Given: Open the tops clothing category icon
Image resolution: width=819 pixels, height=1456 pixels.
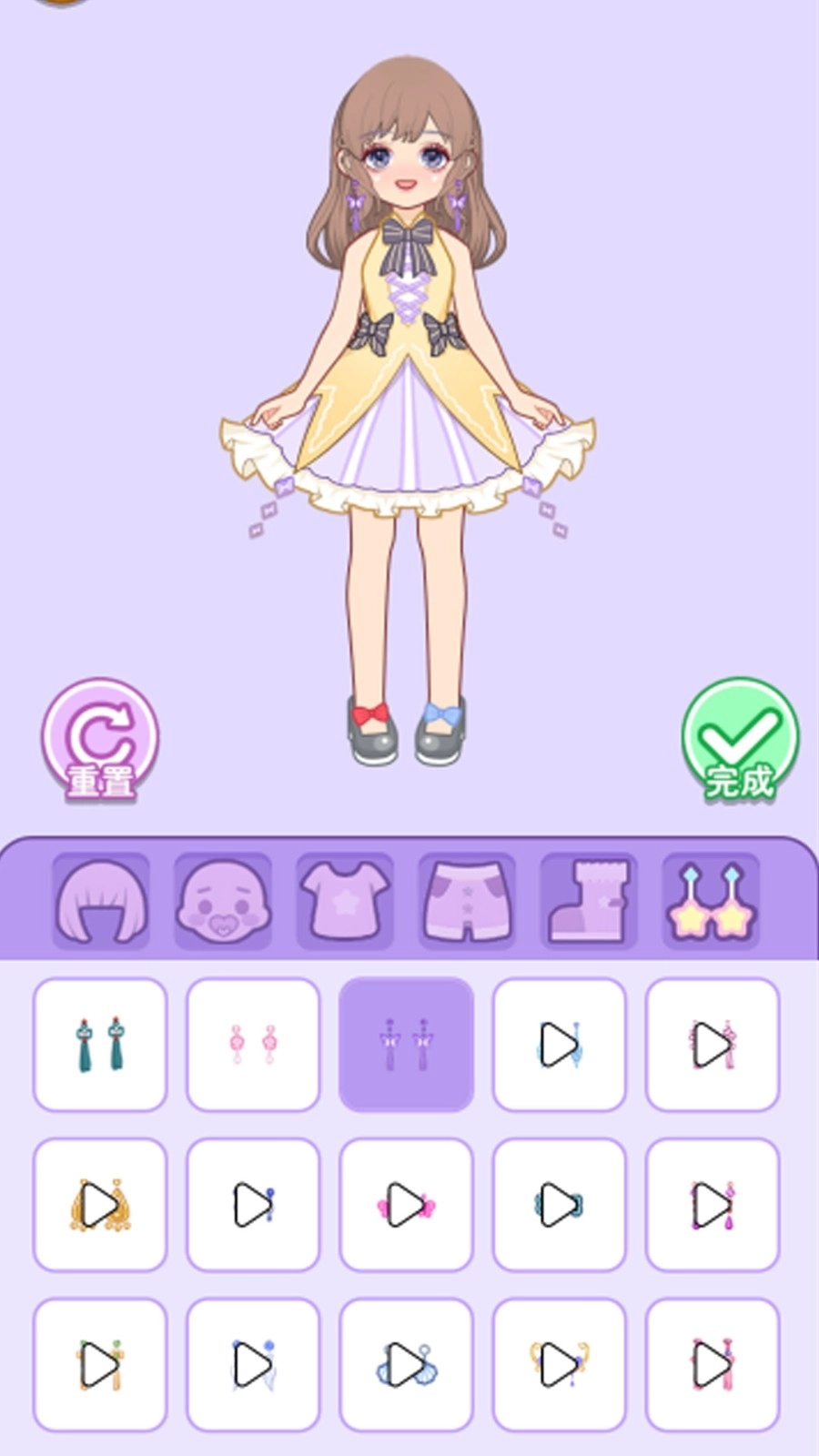Looking at the screenshot, I should (345, 899).
